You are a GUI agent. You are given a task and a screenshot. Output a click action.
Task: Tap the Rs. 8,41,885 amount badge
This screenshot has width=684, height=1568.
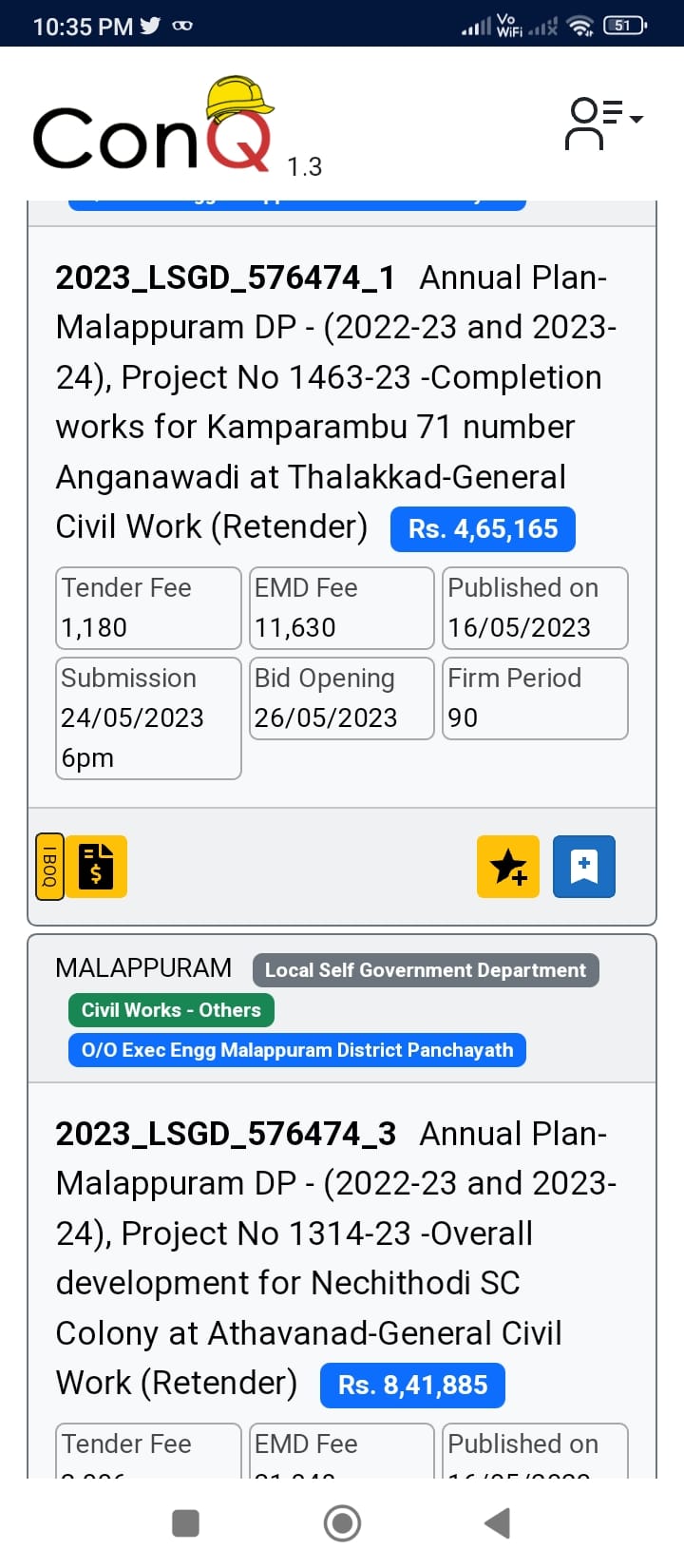click(412, 1386)
